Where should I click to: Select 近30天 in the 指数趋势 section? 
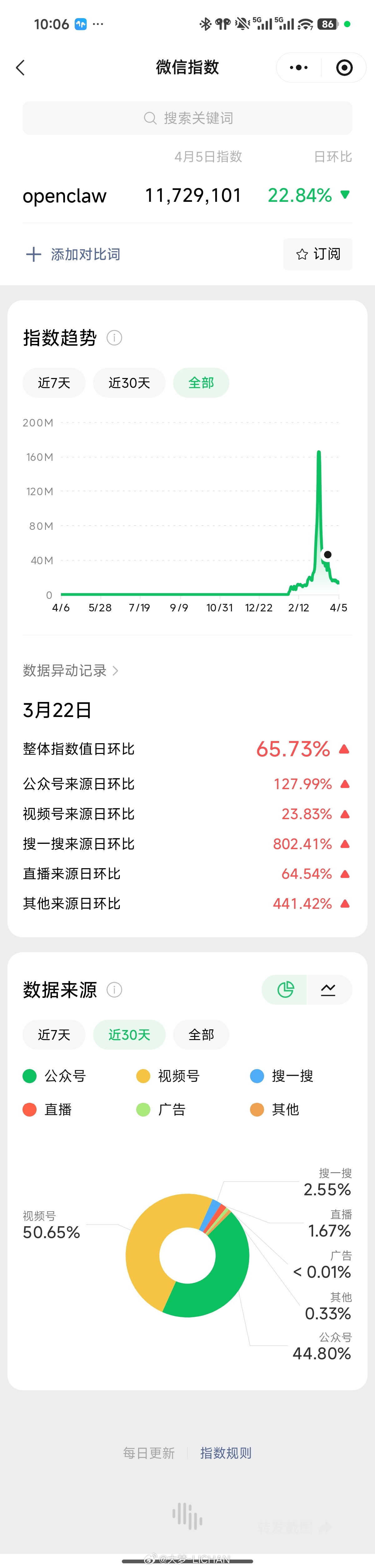[x=129, y=383]
